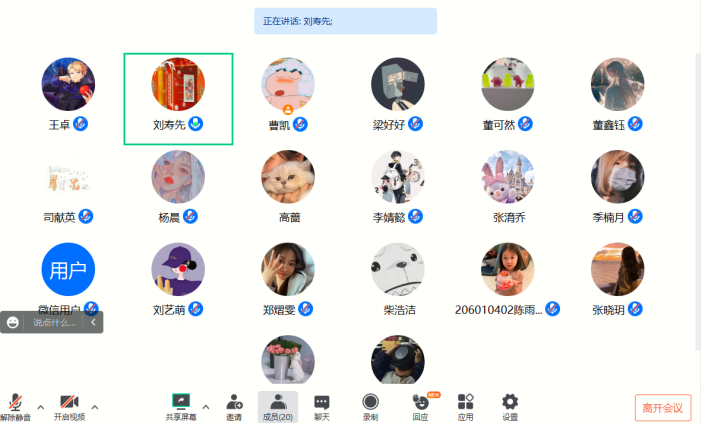The height and width of the screenshot is (423, 702).
Task: Open the 成员(20) members list
Action: click(x=277, y=405)
